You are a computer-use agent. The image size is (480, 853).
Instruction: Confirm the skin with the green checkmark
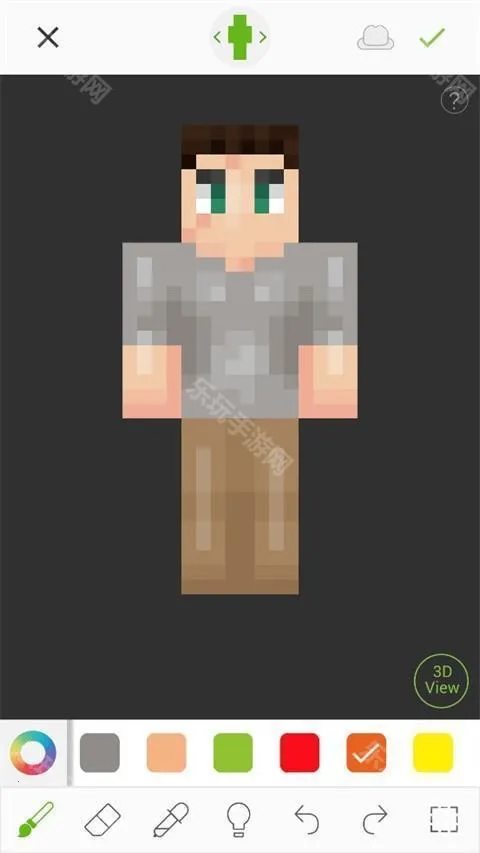[433, 37]
